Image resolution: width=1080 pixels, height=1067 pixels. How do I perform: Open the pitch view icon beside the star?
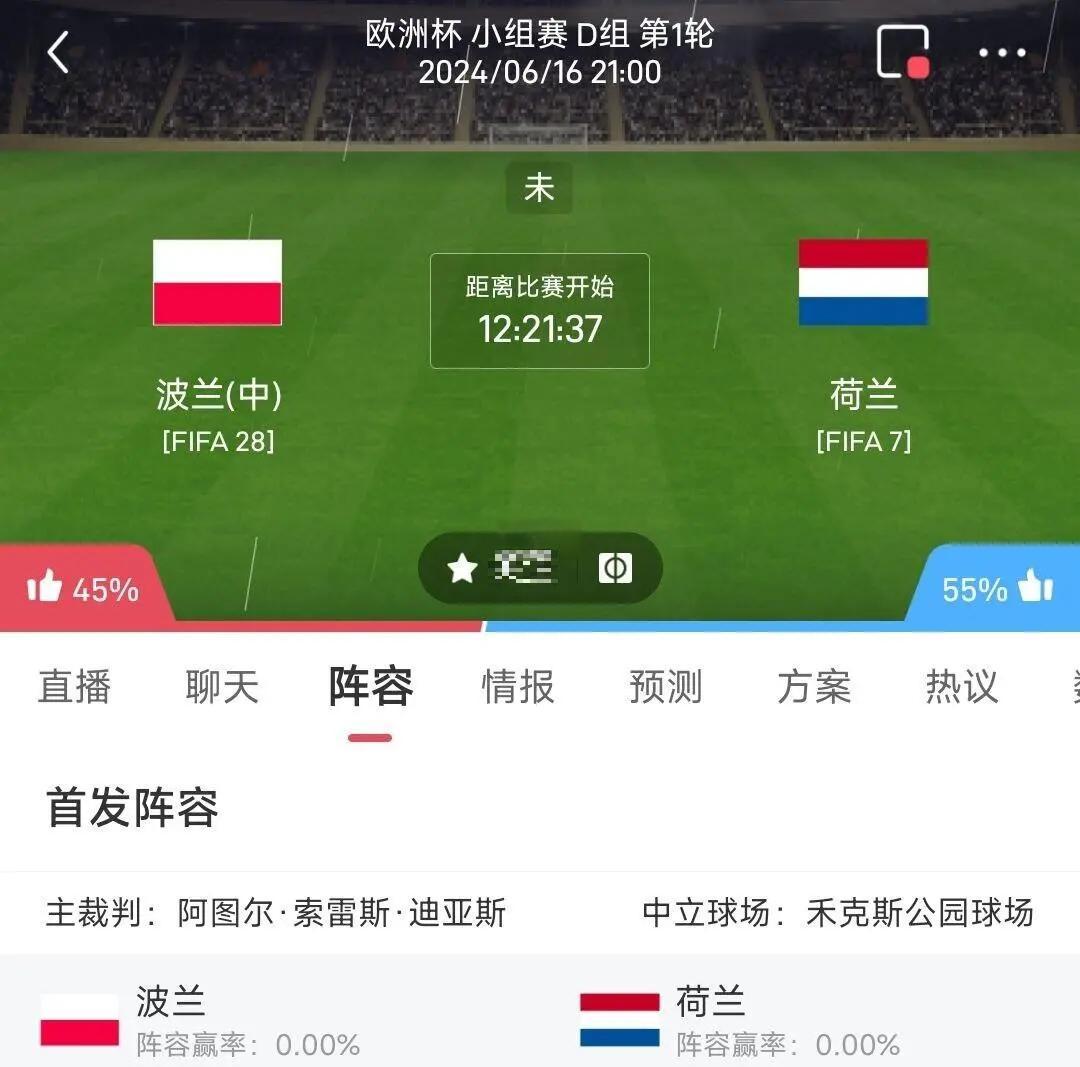click(x=614, y=568)
